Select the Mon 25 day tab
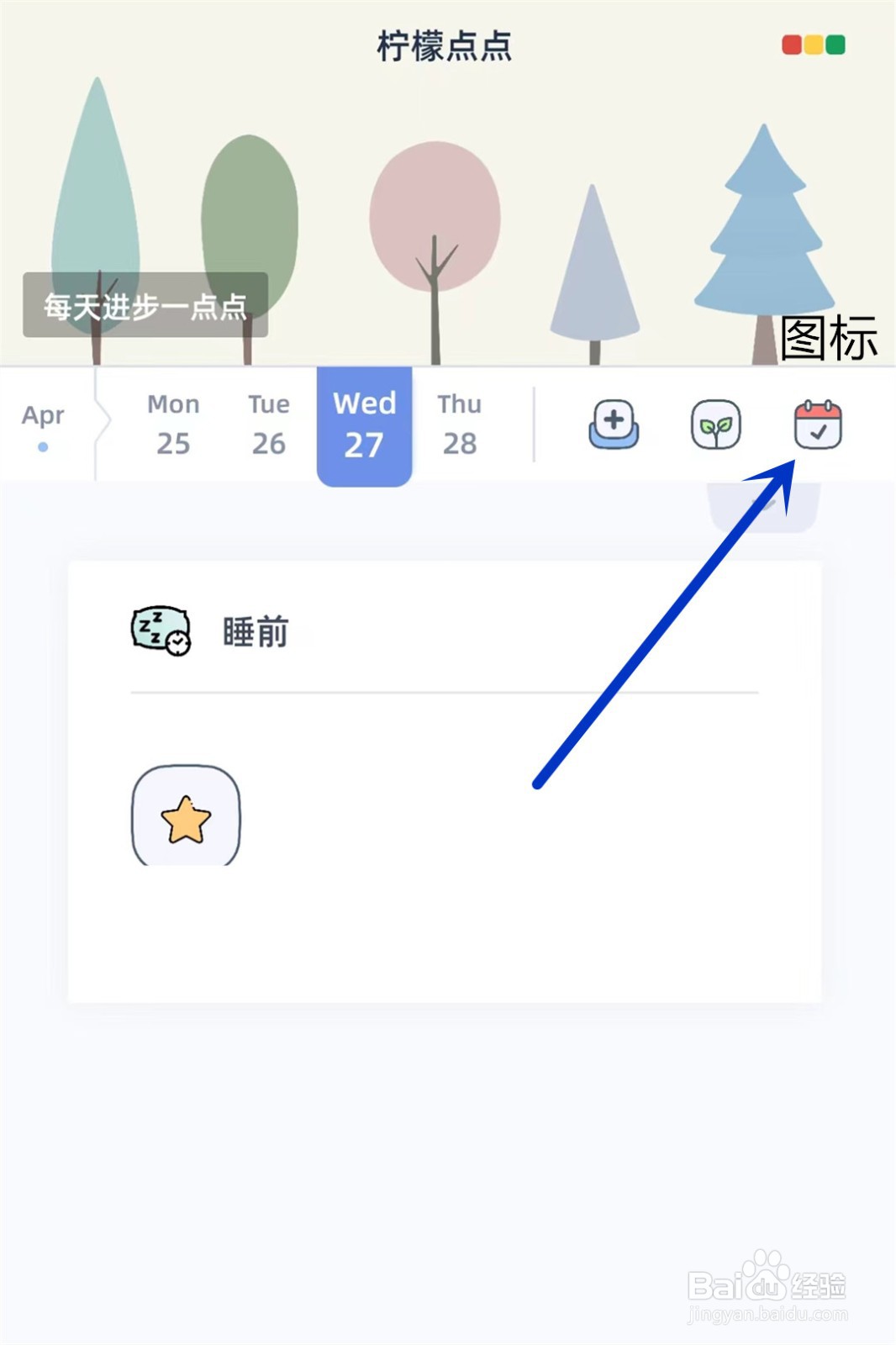Viewport: 896px width, 1345px height. point(172,425)
